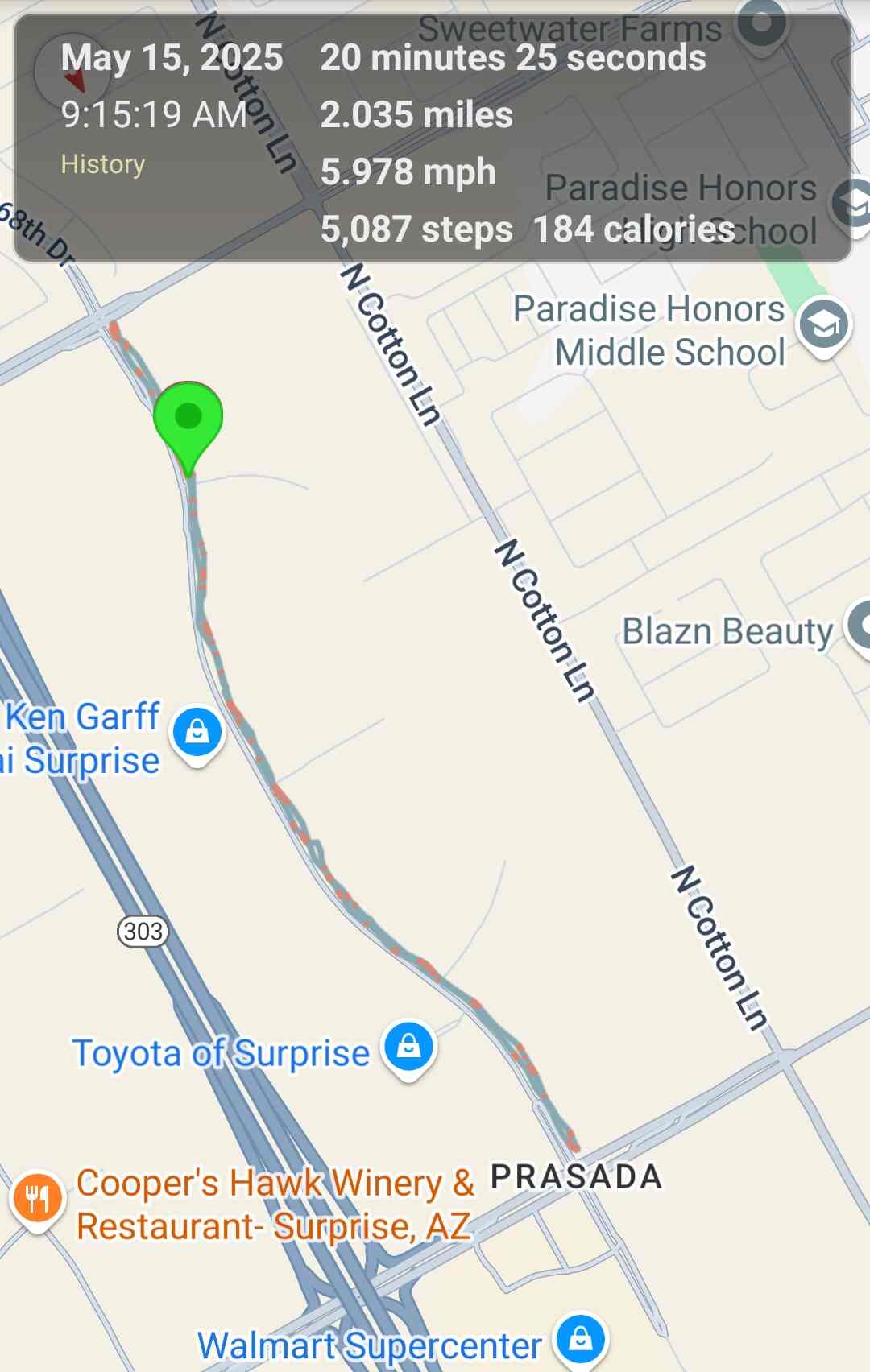Click the Toyota of Surprise store icon
The height and width of the screenshot is (1372, 870).
pos(409,1044)
